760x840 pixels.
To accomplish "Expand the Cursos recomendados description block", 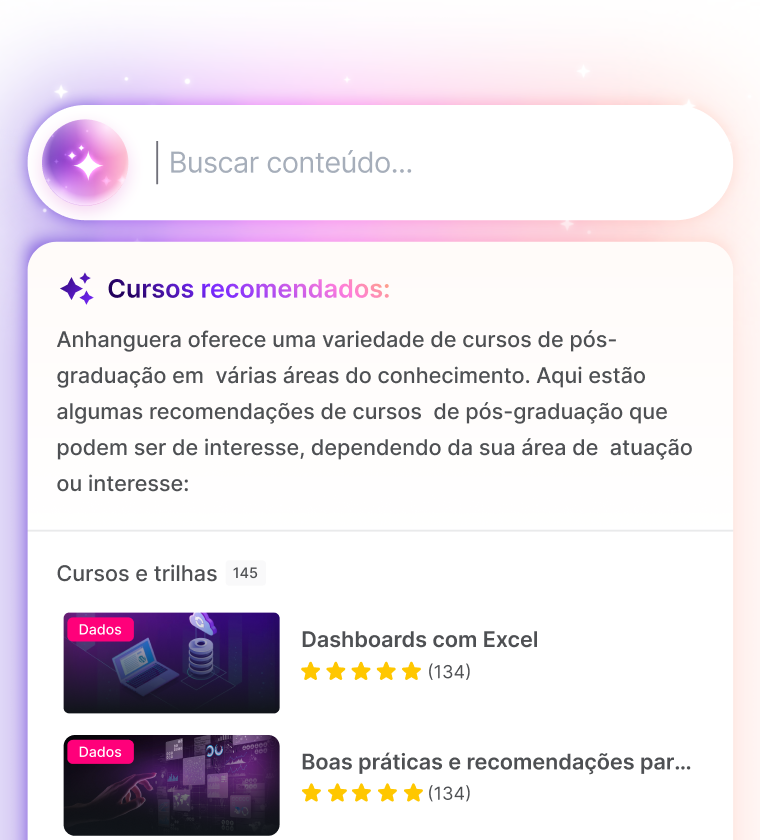I will pyautogui.click(x=374, y=411).
